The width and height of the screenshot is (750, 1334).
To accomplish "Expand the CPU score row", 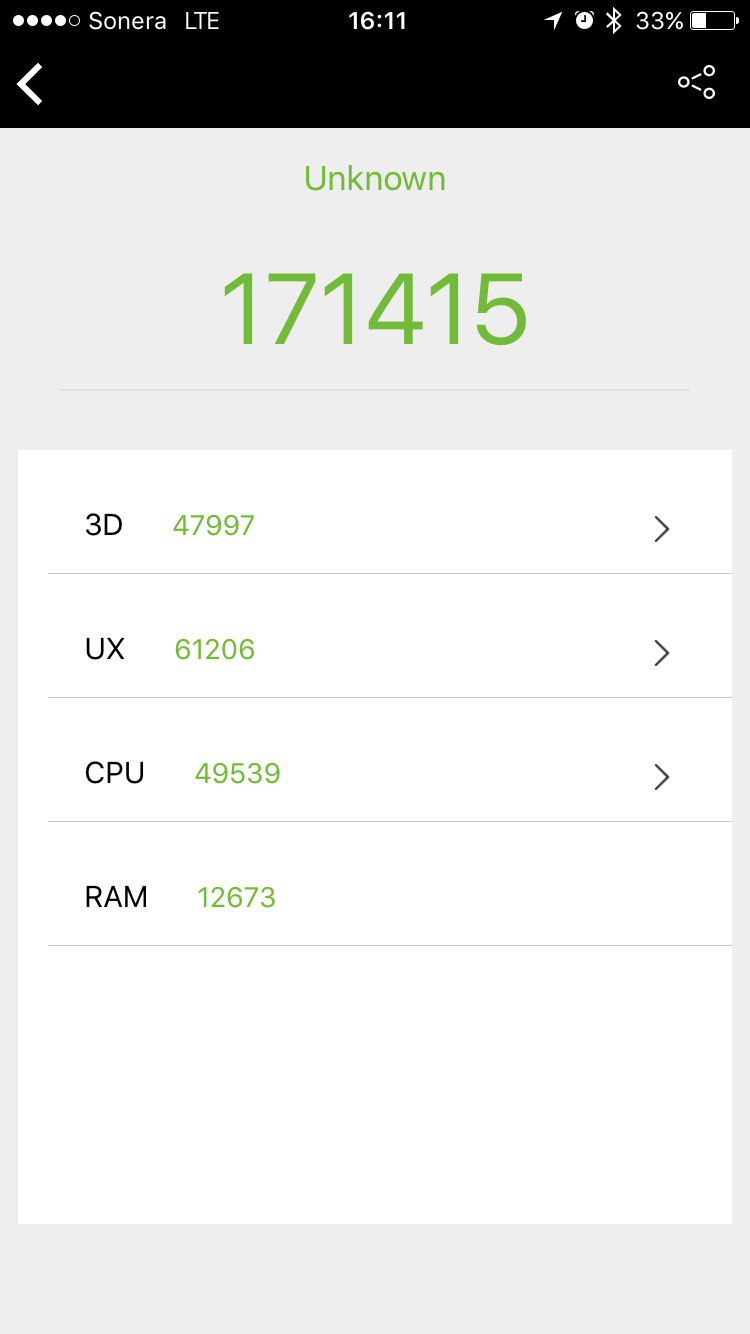I will click(x=390, y=760).
